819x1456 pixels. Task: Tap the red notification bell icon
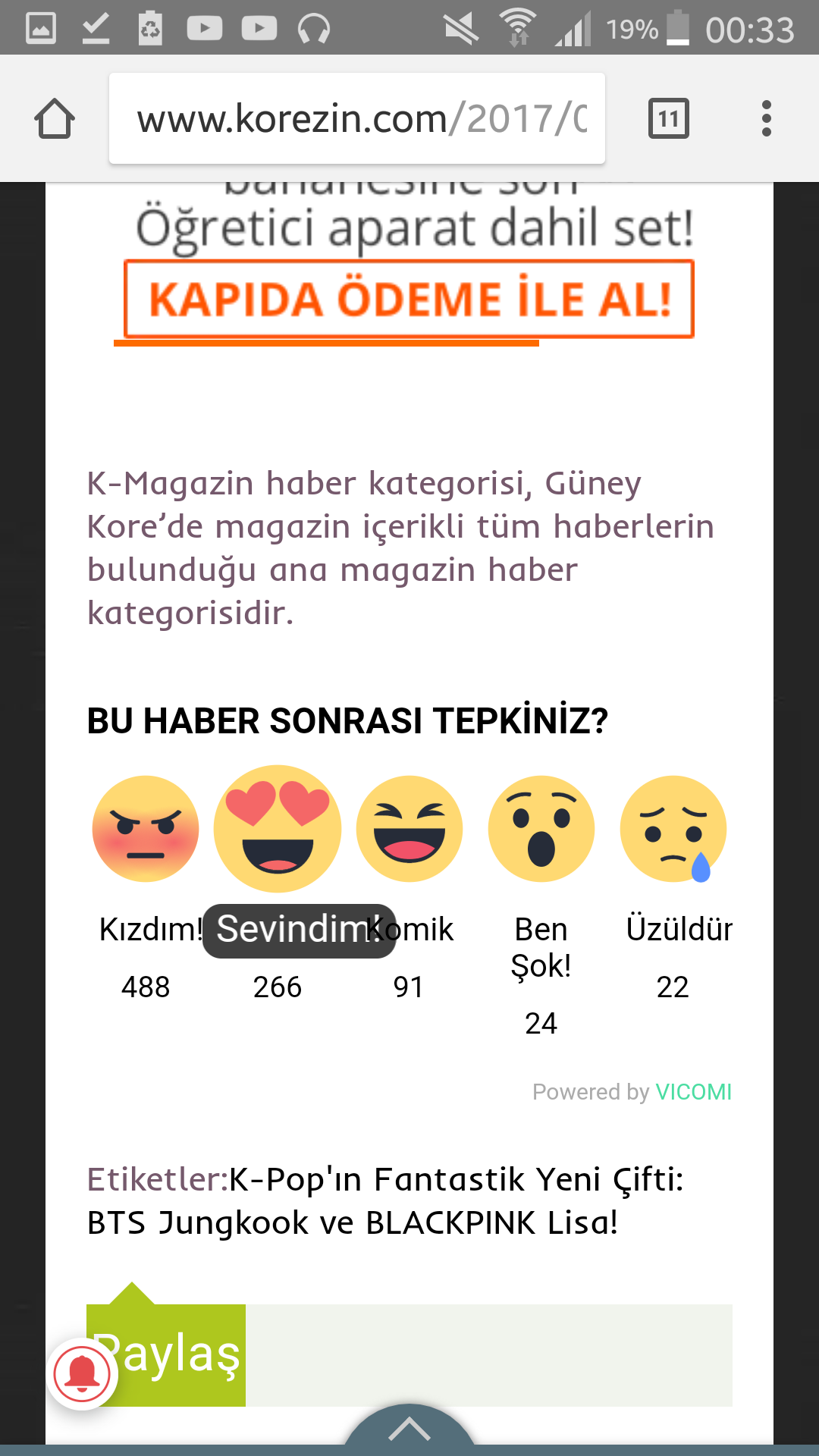tap(83, 1374)
